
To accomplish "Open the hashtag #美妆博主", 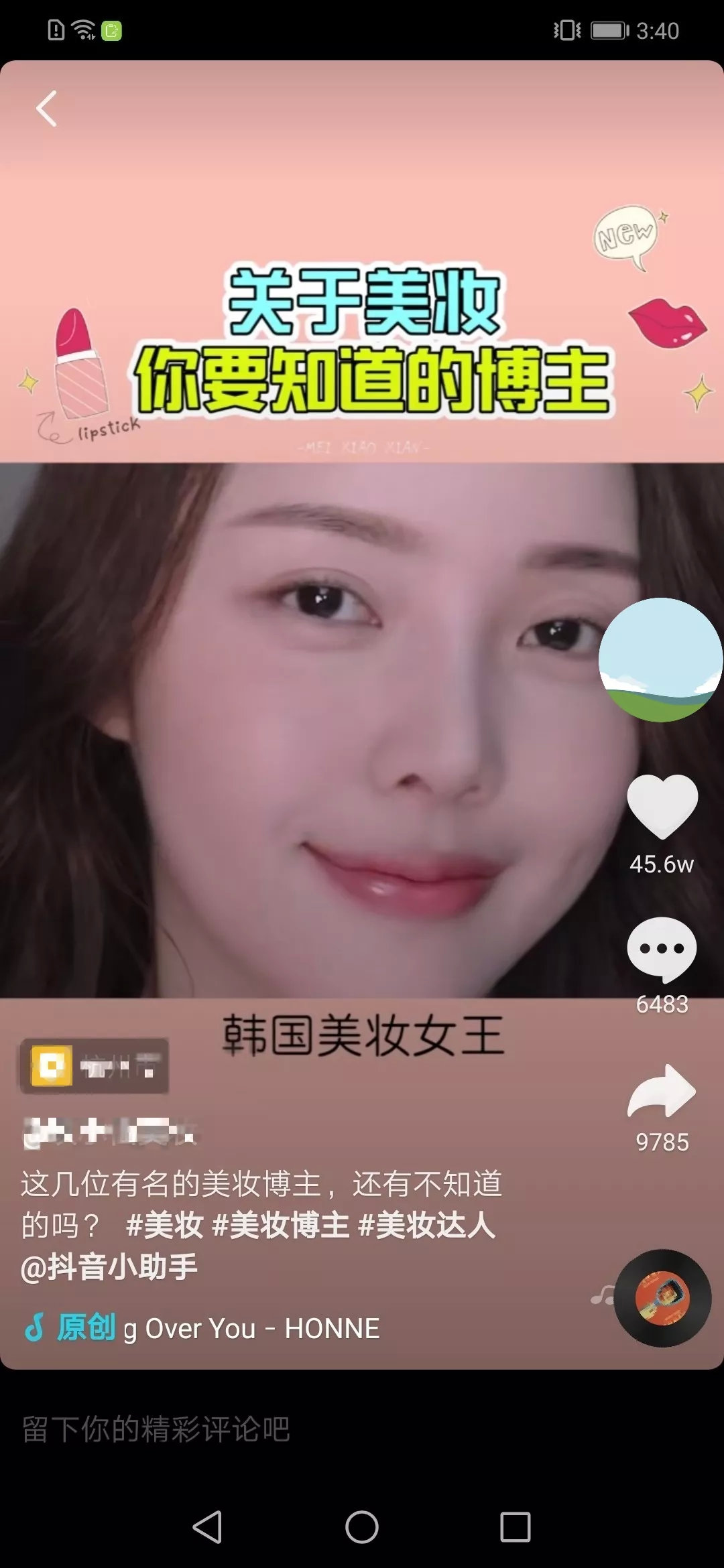I will pos(280,1226).
